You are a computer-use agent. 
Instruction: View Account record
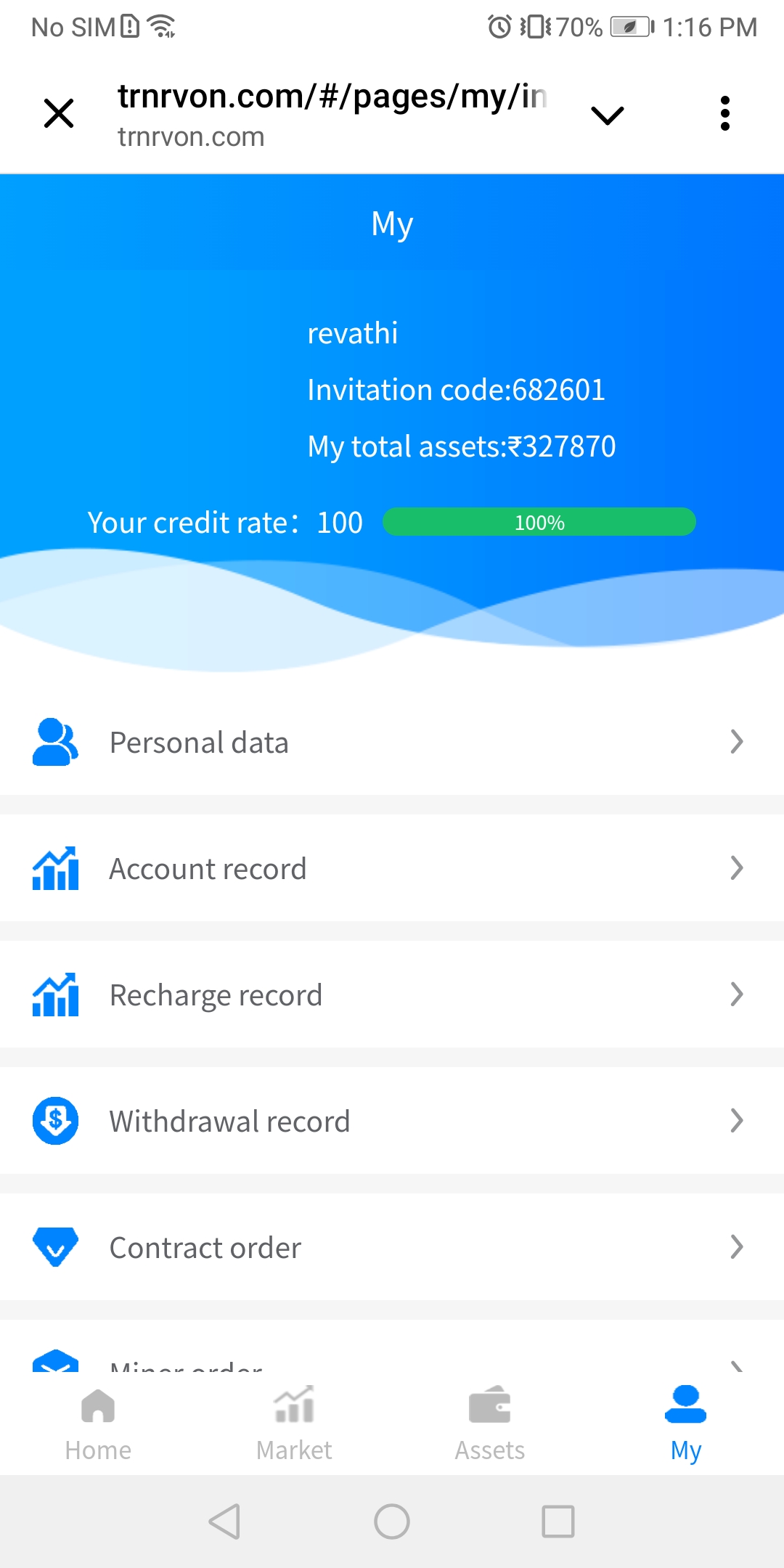point(392,869)
